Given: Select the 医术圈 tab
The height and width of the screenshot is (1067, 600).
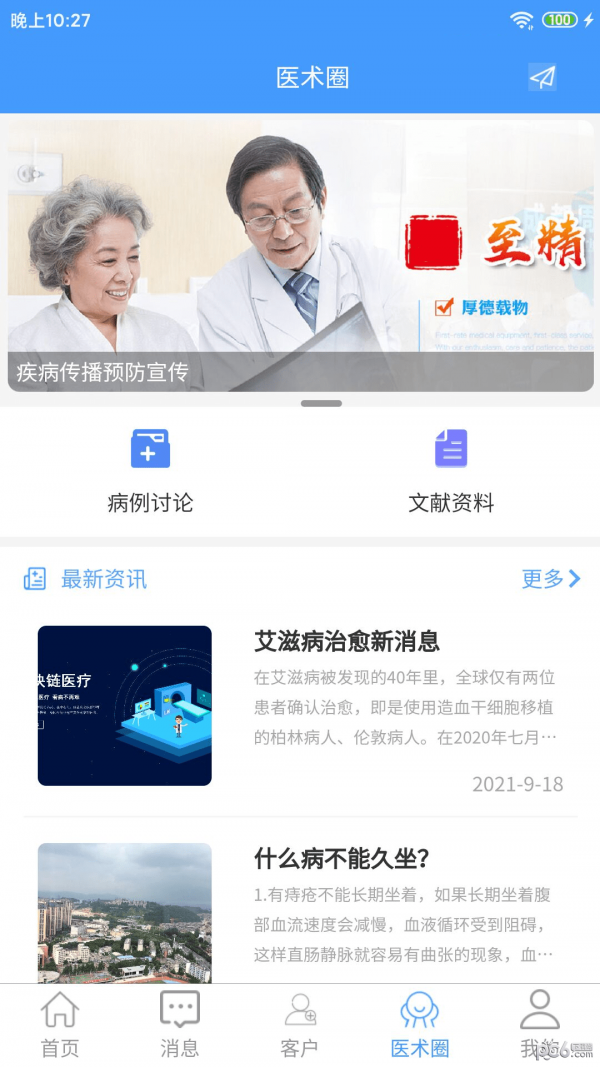Looking at the screenshot, I should tap(420, 1025).
